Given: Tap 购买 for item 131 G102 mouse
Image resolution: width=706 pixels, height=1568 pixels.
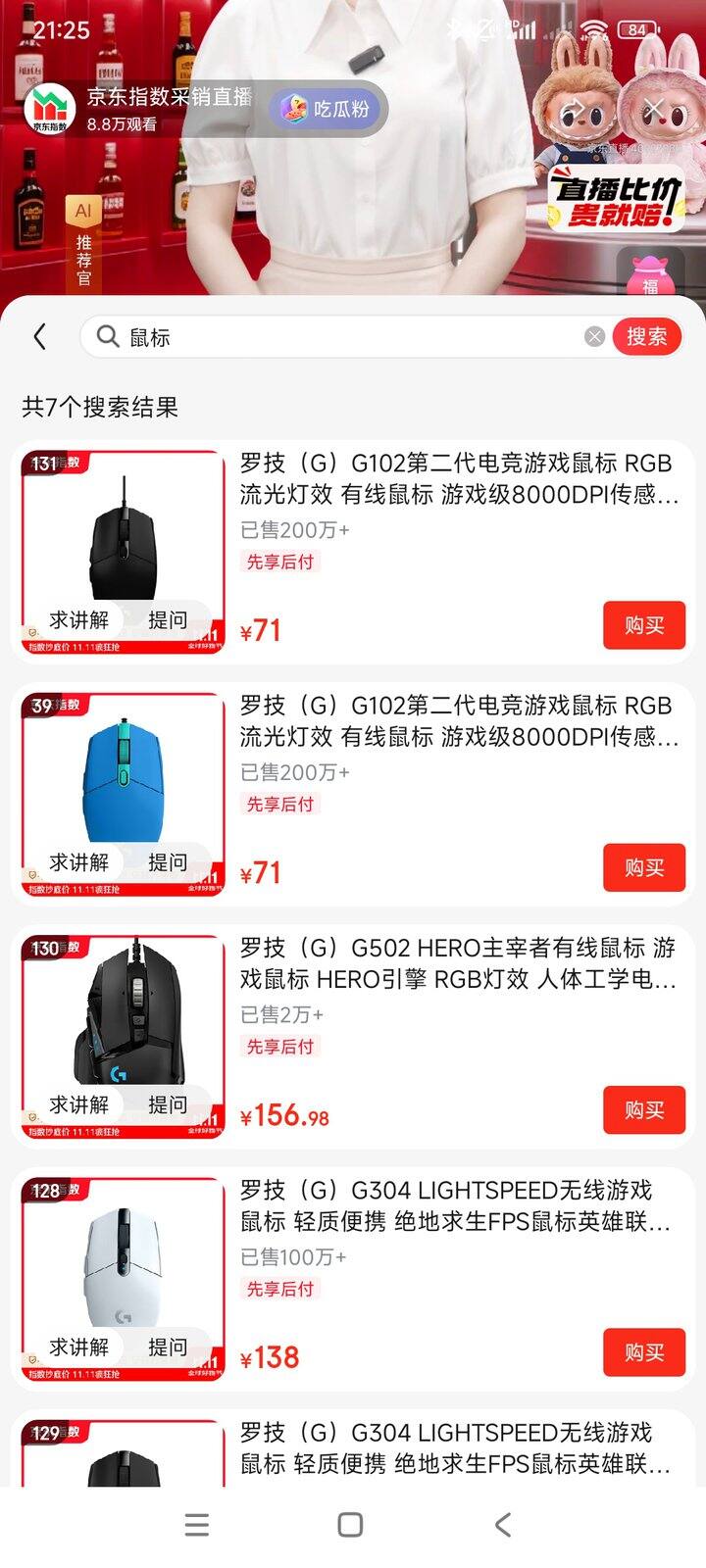Looking at the screenshot, I should point(643,625).
